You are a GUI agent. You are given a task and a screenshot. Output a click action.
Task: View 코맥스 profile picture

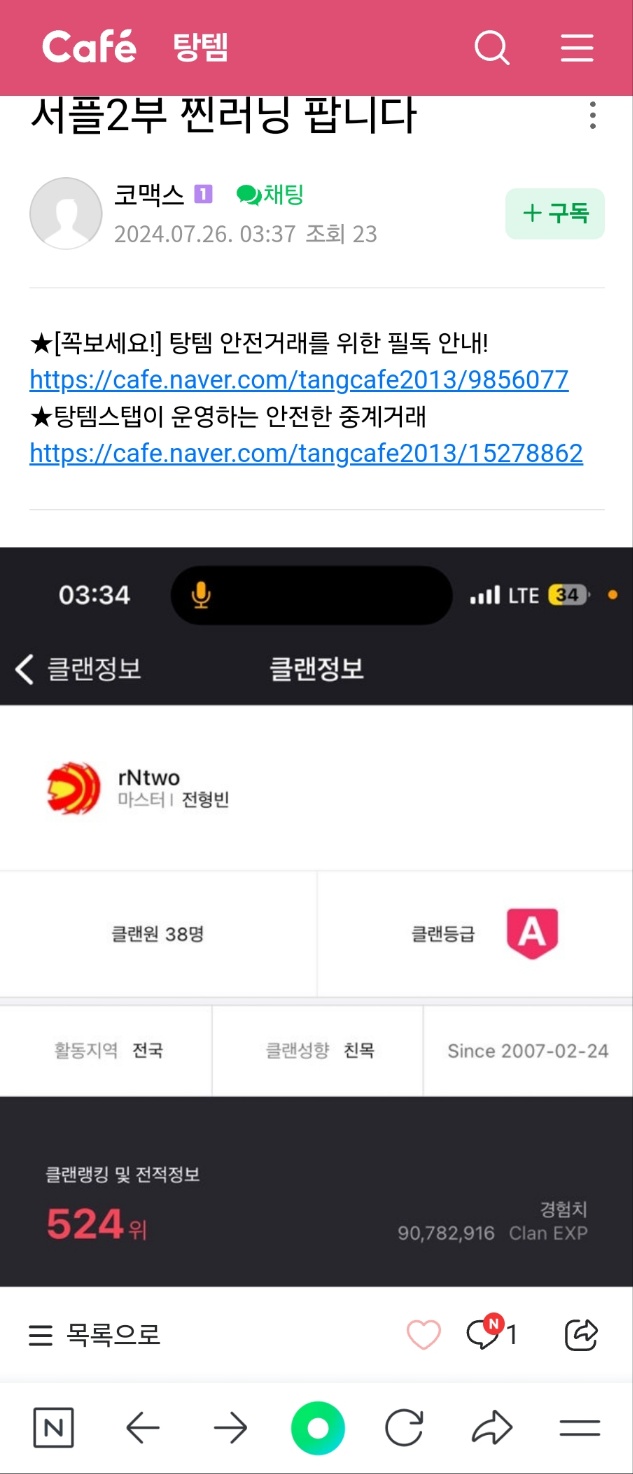66,213
